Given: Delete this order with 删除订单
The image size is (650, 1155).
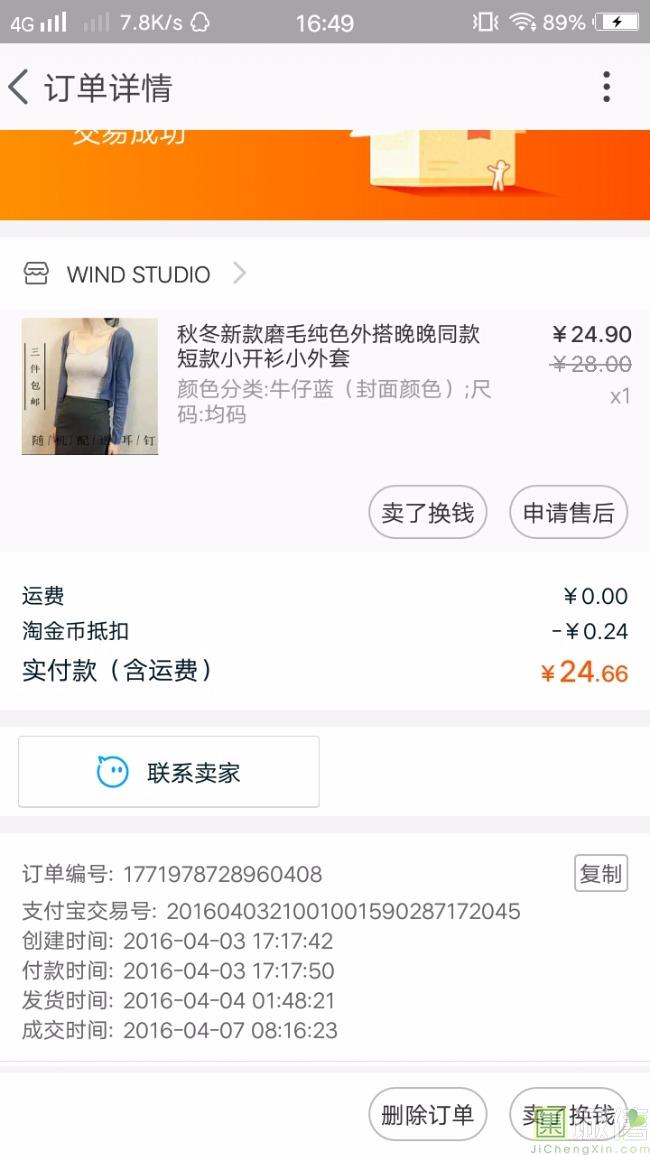Looking at the screenshot, I should pos(427,1115).
